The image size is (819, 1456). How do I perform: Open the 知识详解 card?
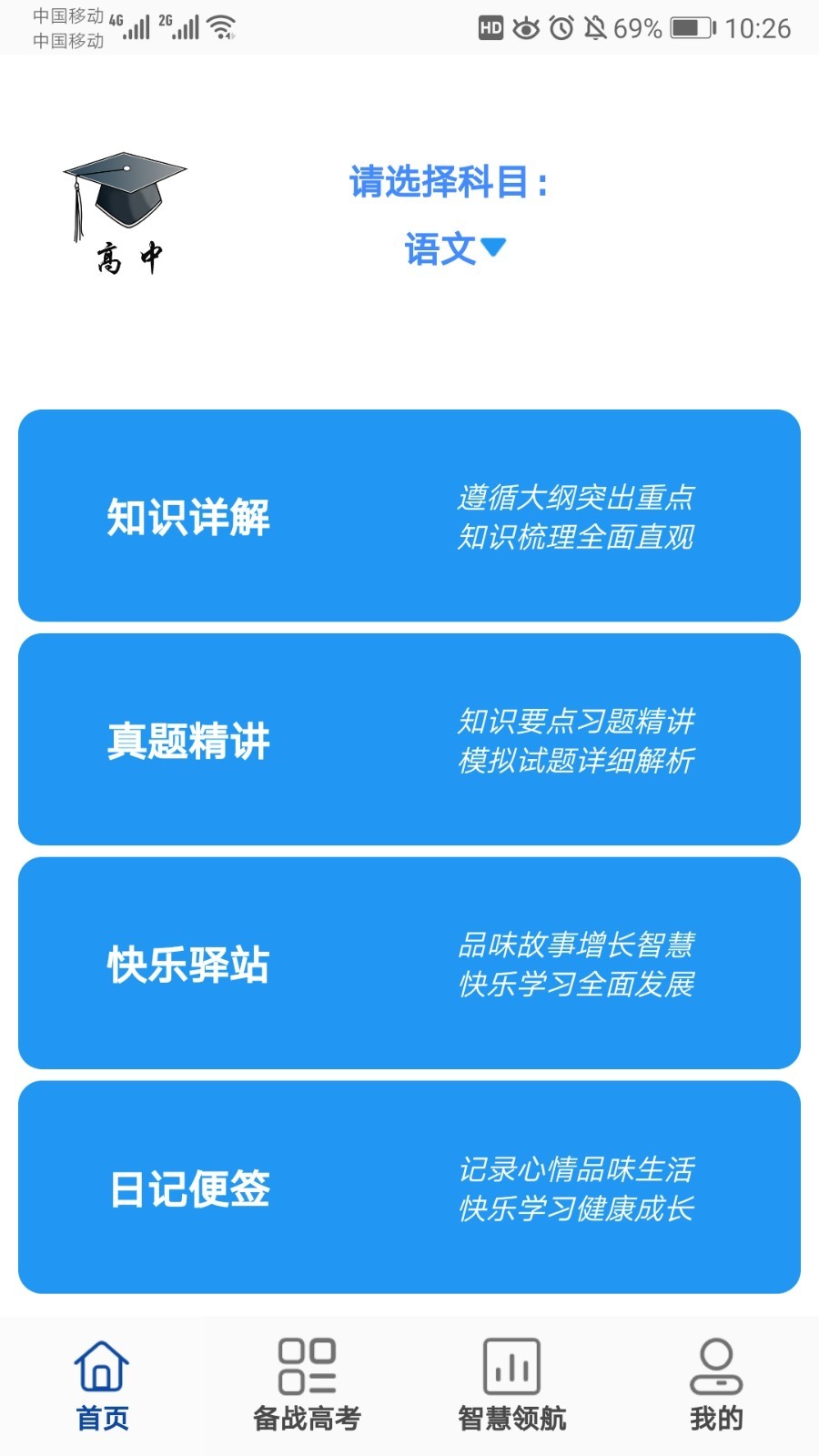(x=409, y=516)
